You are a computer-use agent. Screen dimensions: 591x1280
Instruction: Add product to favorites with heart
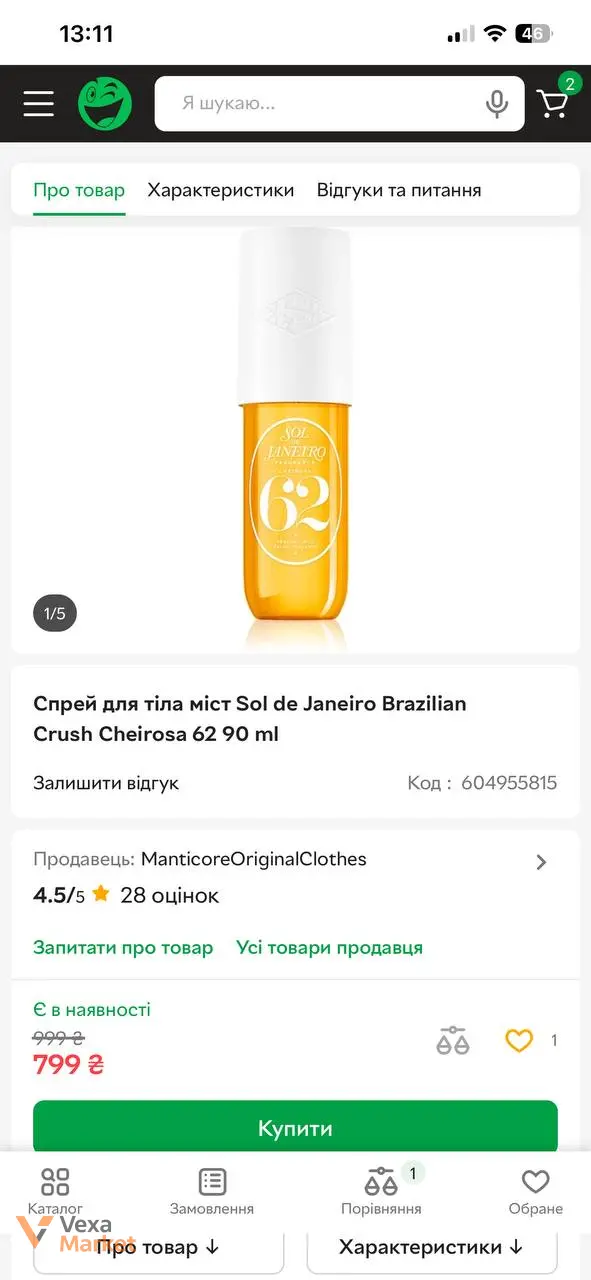pyautogui.click(x=519, y=1040)
